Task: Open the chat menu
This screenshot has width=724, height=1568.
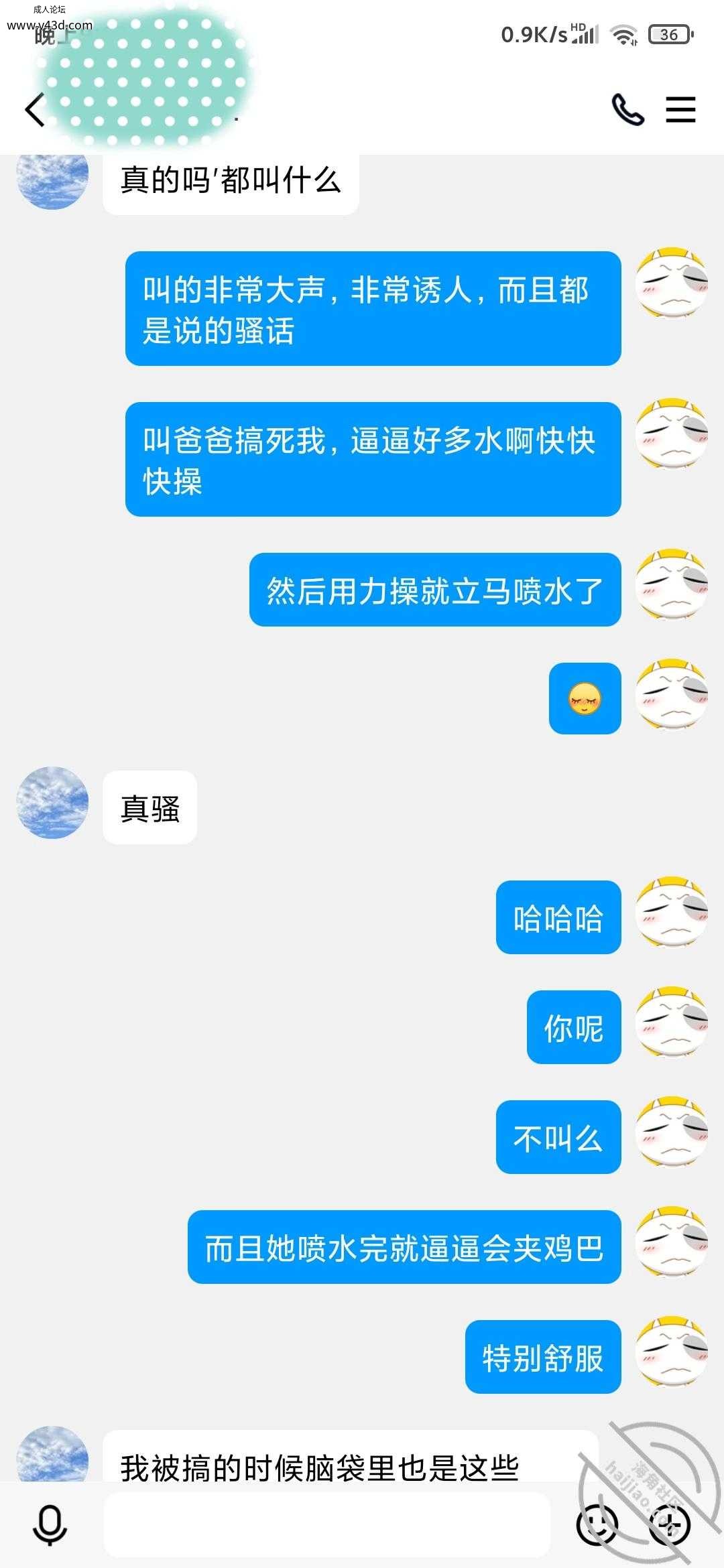Action: point(680,110)
